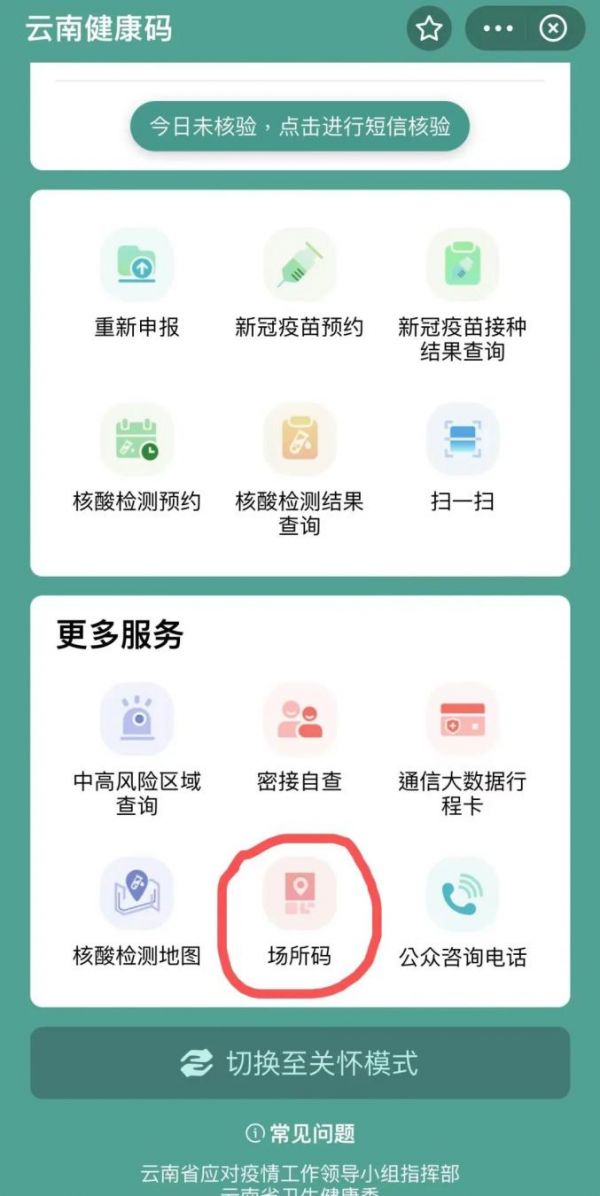The height and width of the screenshot is (1196, 600).
Task: Close the mini program
Action: (x=553, y=29)
